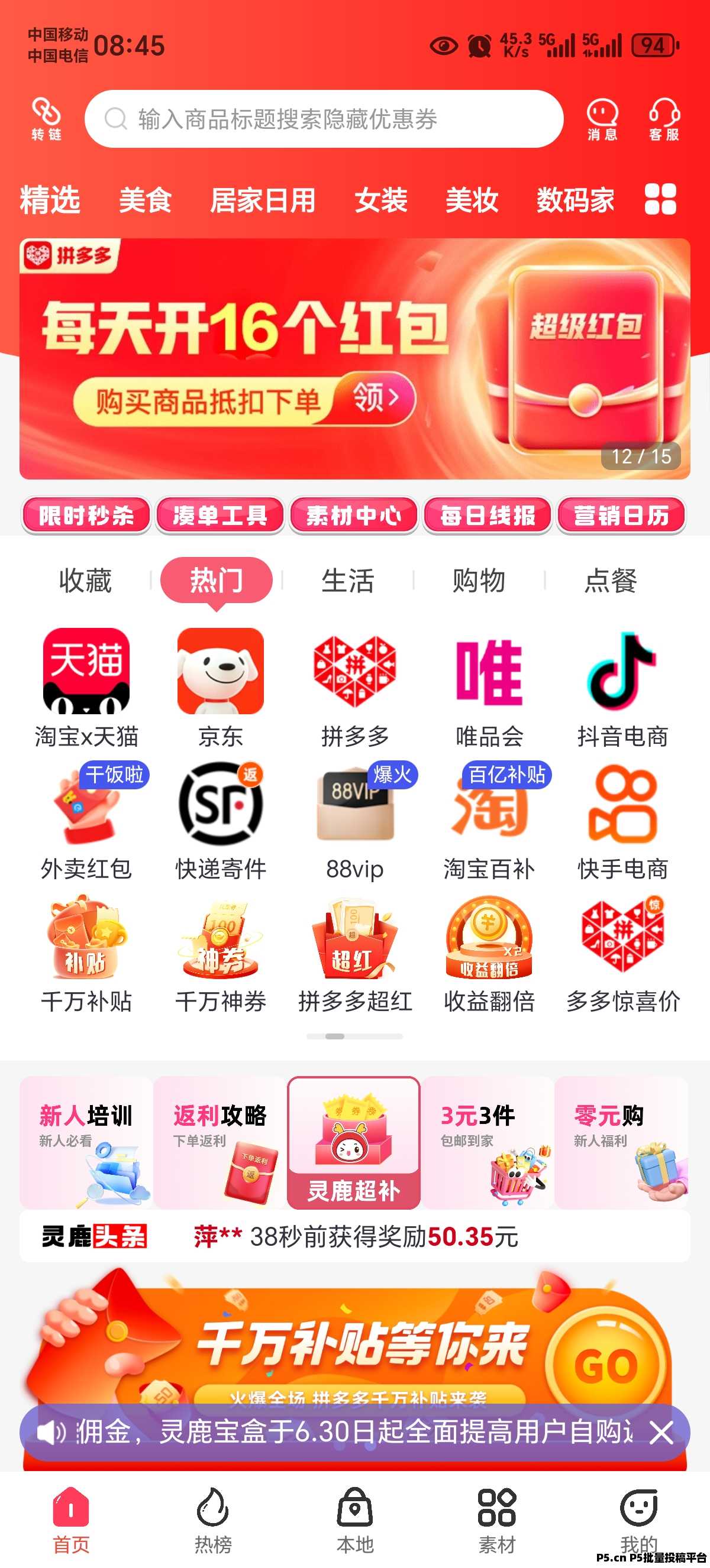Image resolution: width=710 pixels, height=1568 pixels.
Task: Dismiss the purple announcement ticker
Action: pyautogui.click(x=661, y=1433)
